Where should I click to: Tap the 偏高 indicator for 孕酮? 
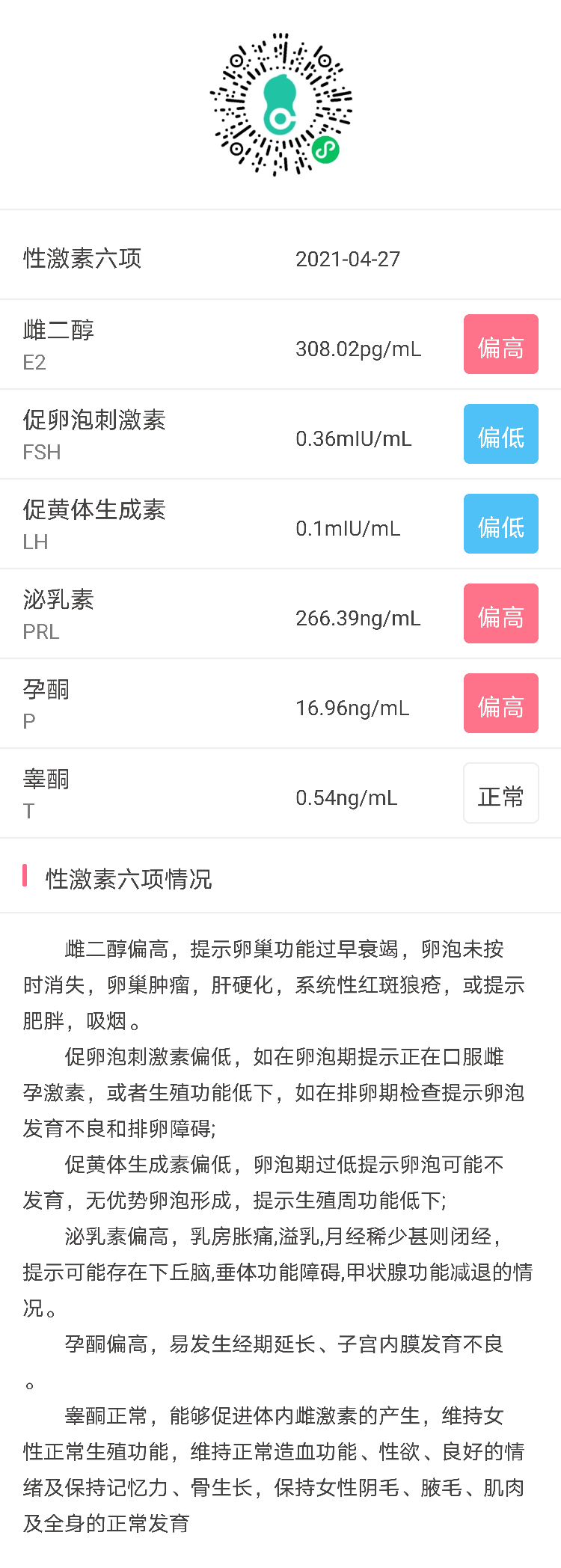tap(500, 703)
